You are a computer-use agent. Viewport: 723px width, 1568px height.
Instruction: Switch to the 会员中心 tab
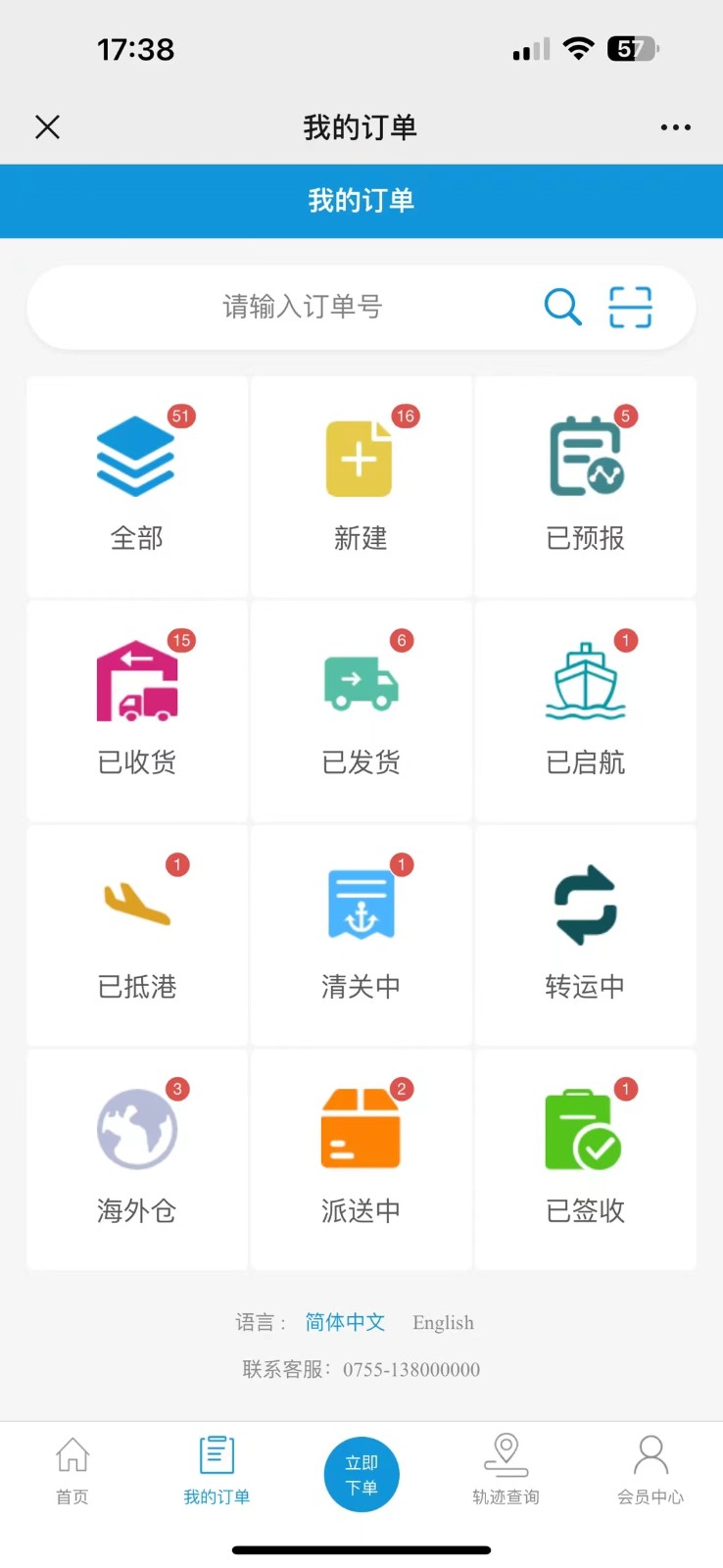coord(651,1470)
